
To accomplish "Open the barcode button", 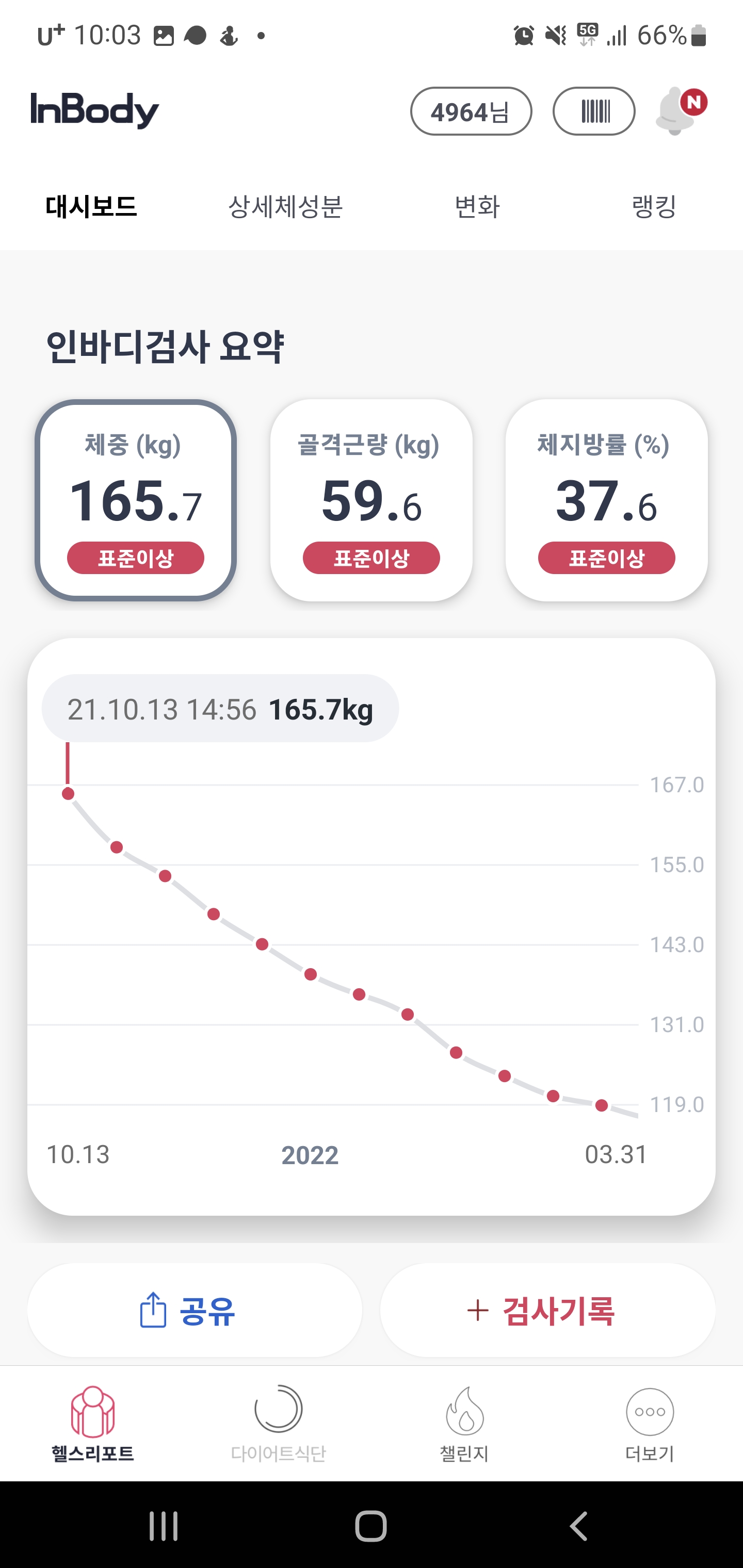I will (x=594, y=111).
